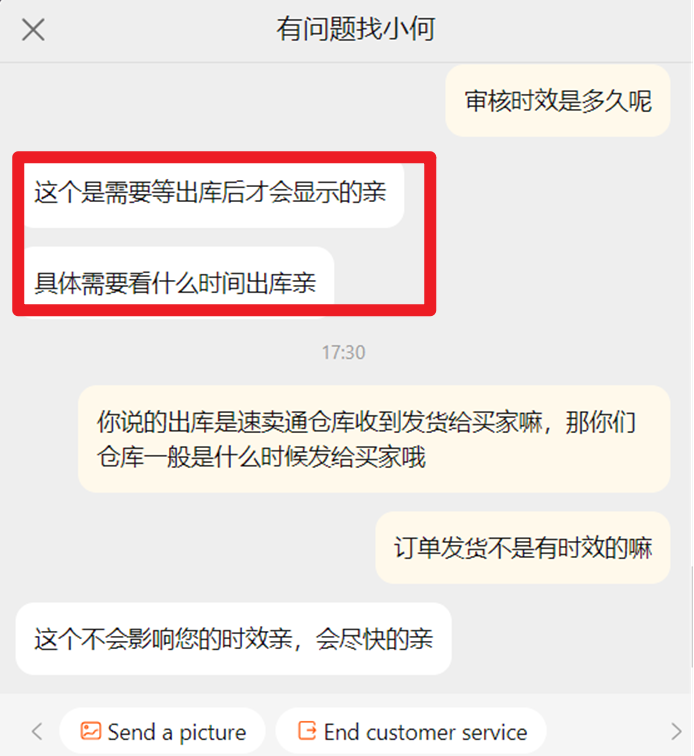This screenshot has width=694, height=756.
Task: Tap Send a picture chip
Action: 163,732
